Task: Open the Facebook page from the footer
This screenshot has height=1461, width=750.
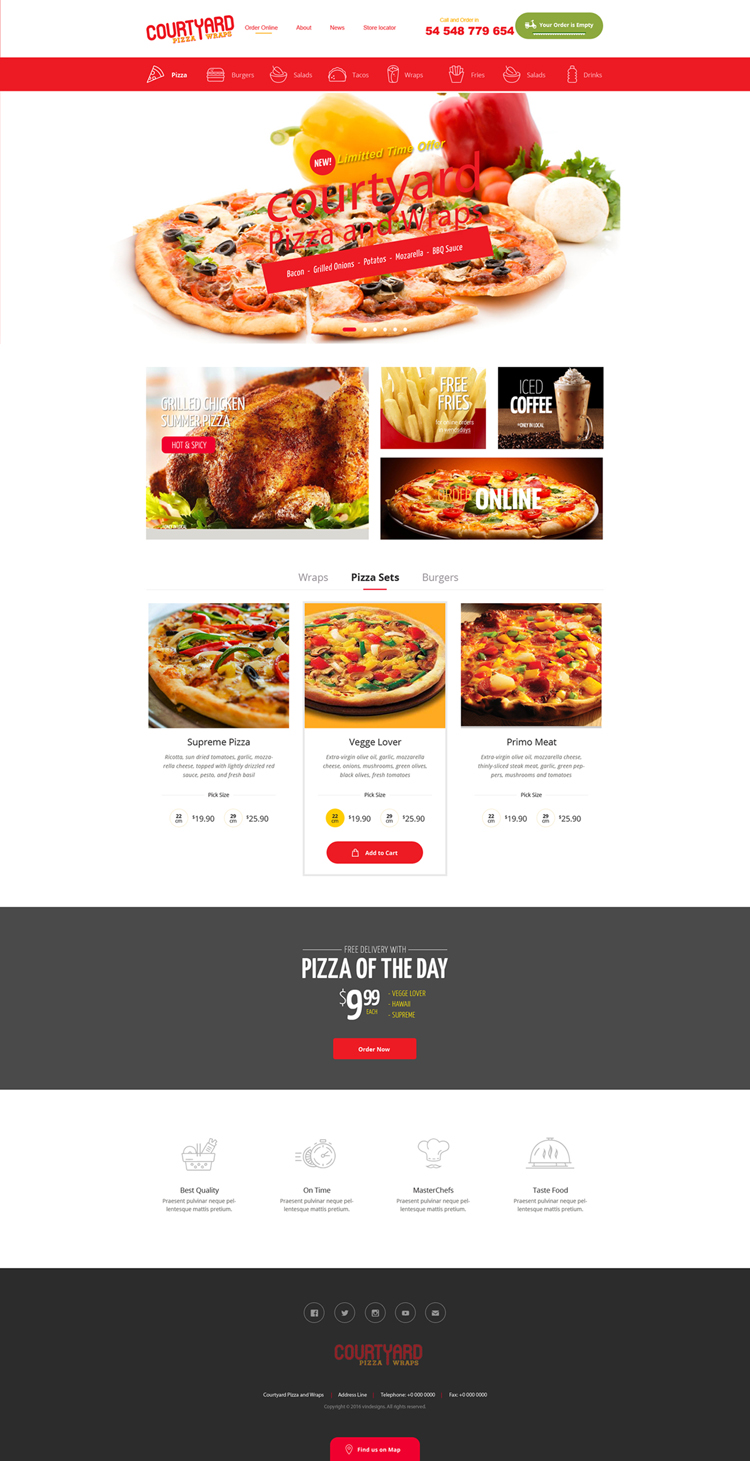Action: [314, 1313]
